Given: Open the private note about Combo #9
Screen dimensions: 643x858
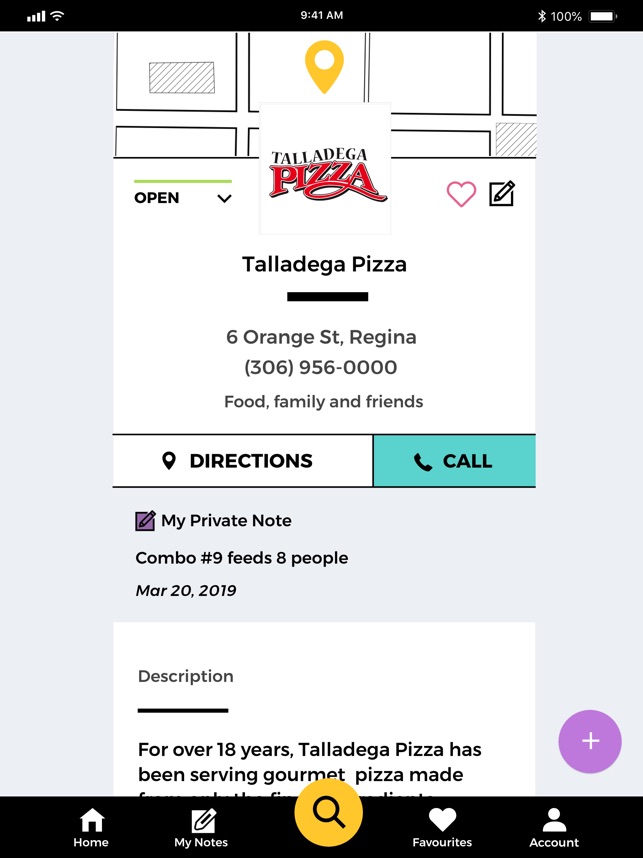Looking at the screenshot, I should coord(242,558).
